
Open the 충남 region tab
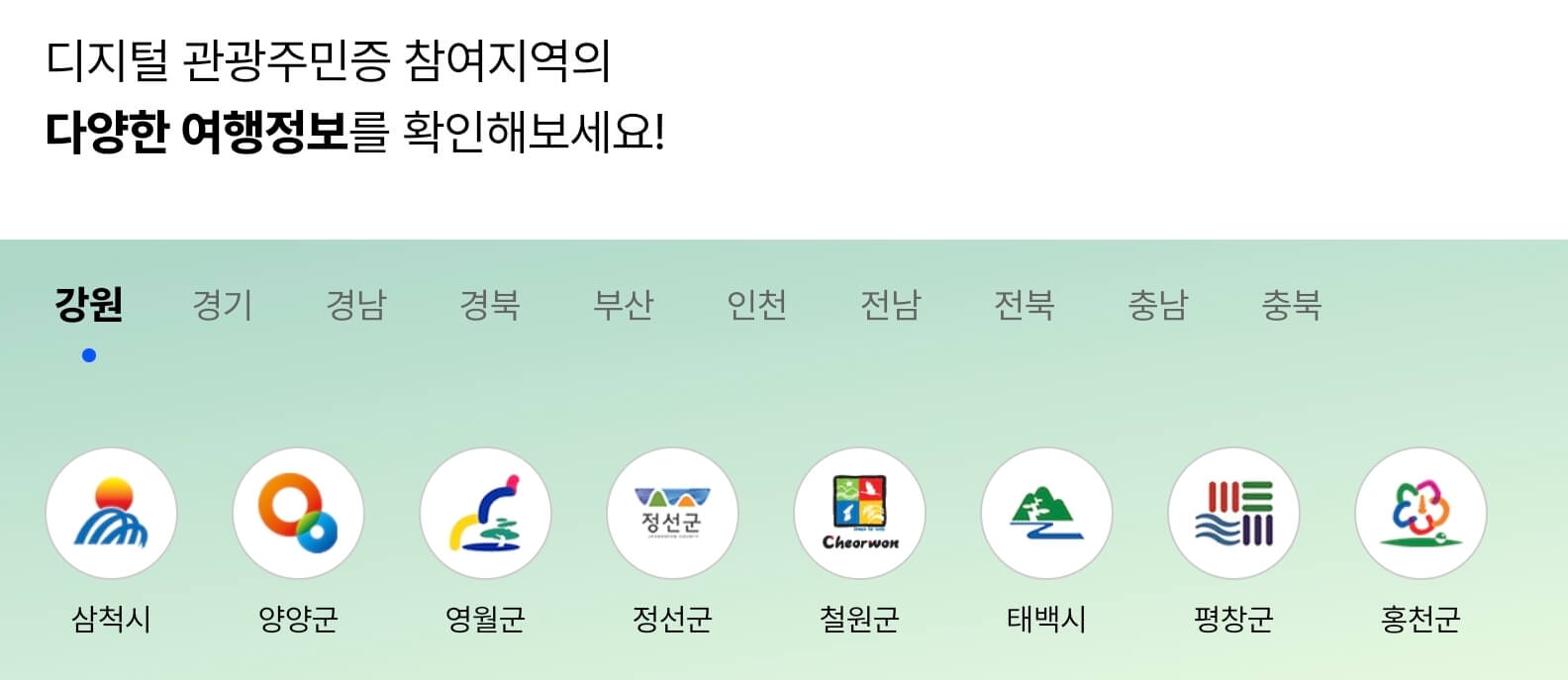[x=1158, y=305]
